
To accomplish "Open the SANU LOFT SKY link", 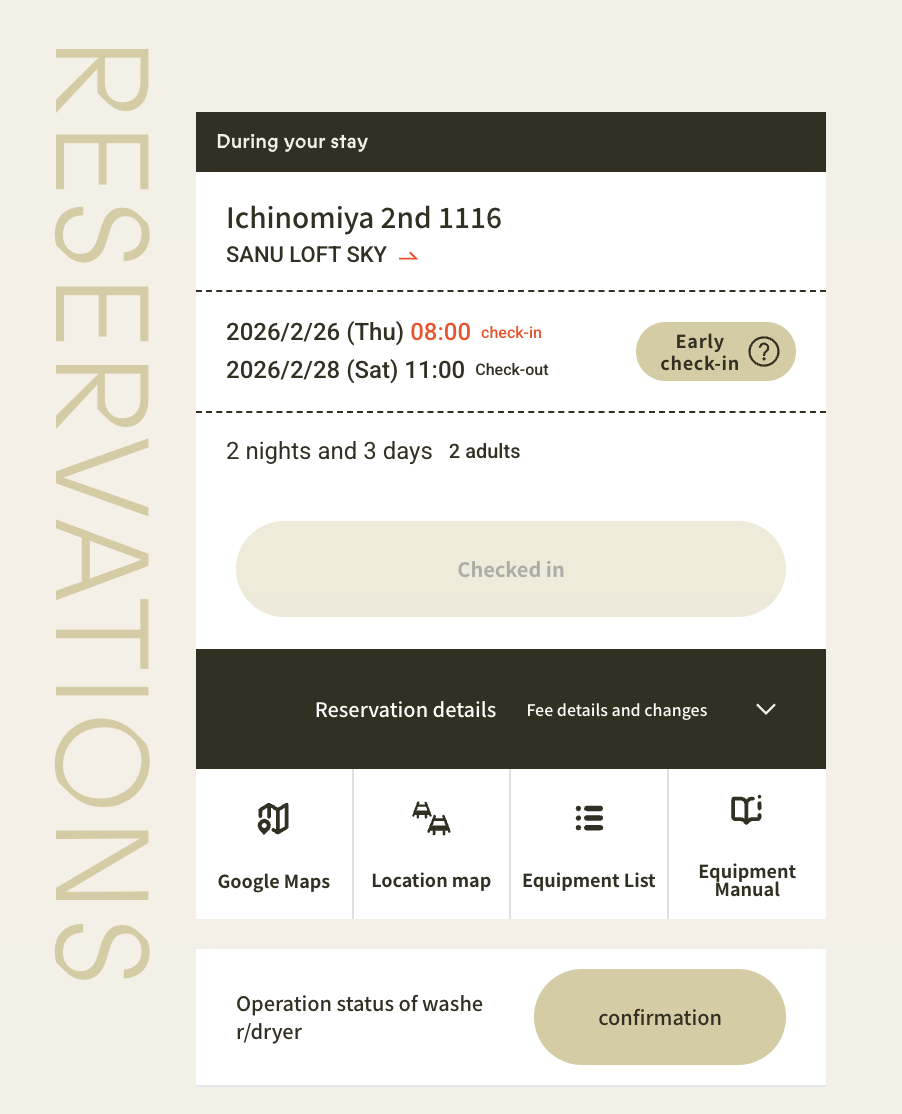I will [x=321, y=255].
